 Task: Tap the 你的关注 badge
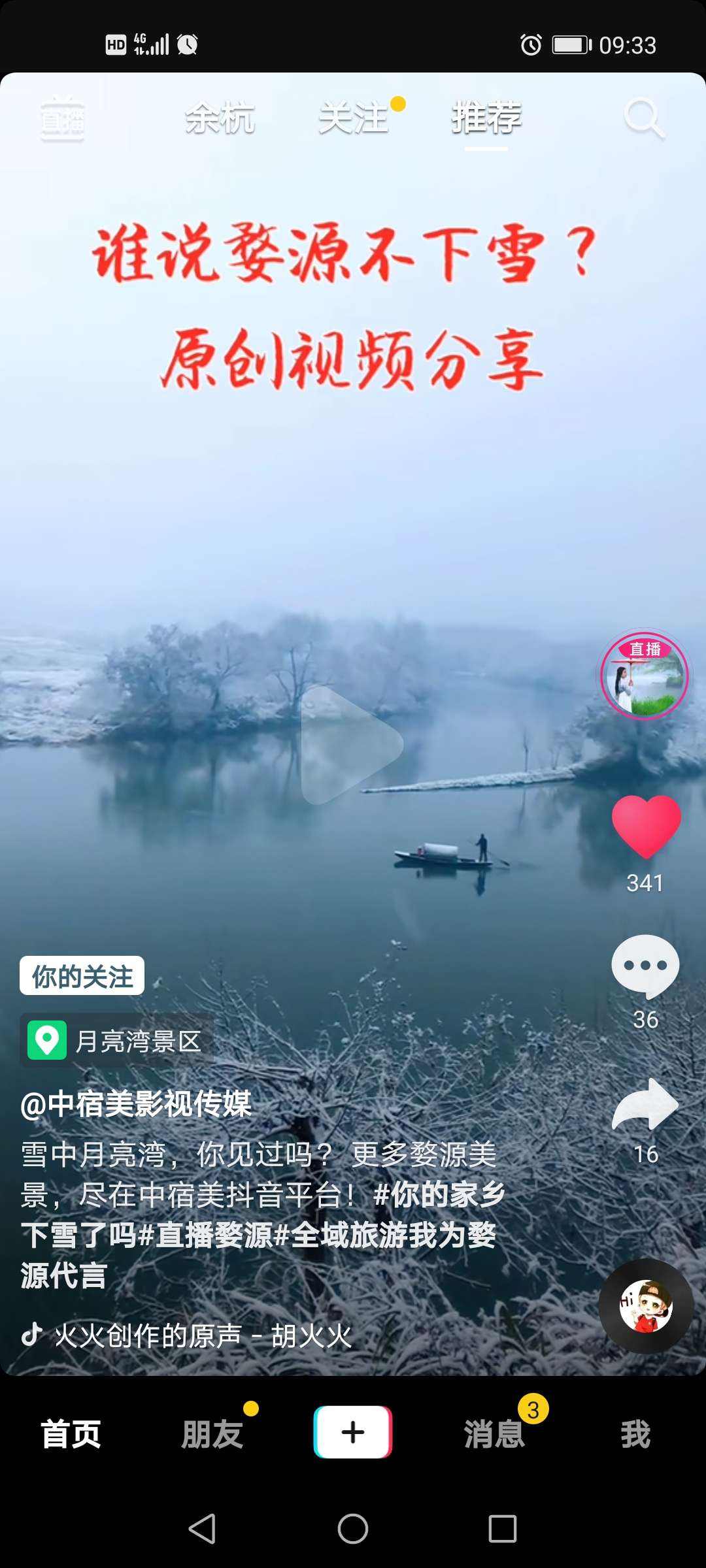tap(82, 976)
